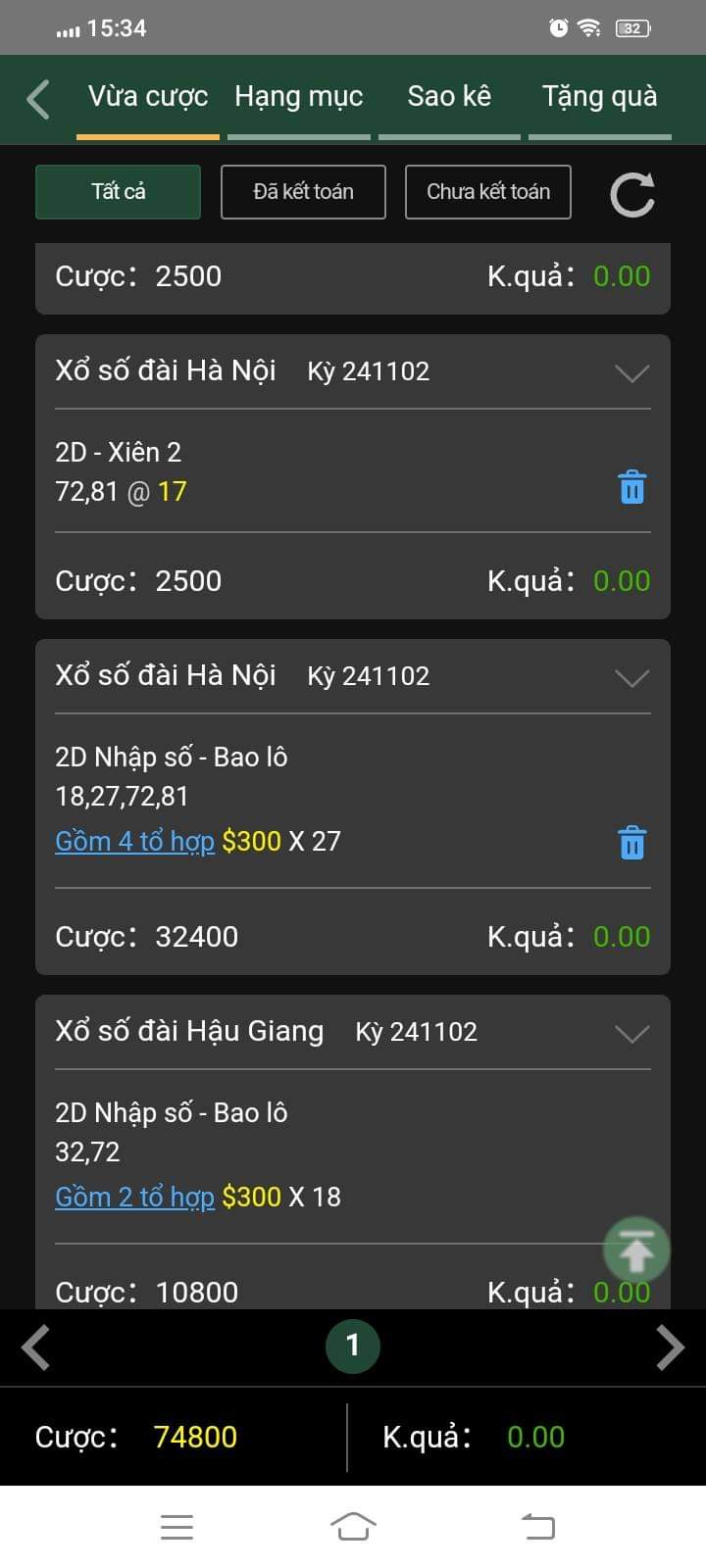Go to the next page of bets
The width and height of the screenshot is (706, 1568).
click(670, 1347)
